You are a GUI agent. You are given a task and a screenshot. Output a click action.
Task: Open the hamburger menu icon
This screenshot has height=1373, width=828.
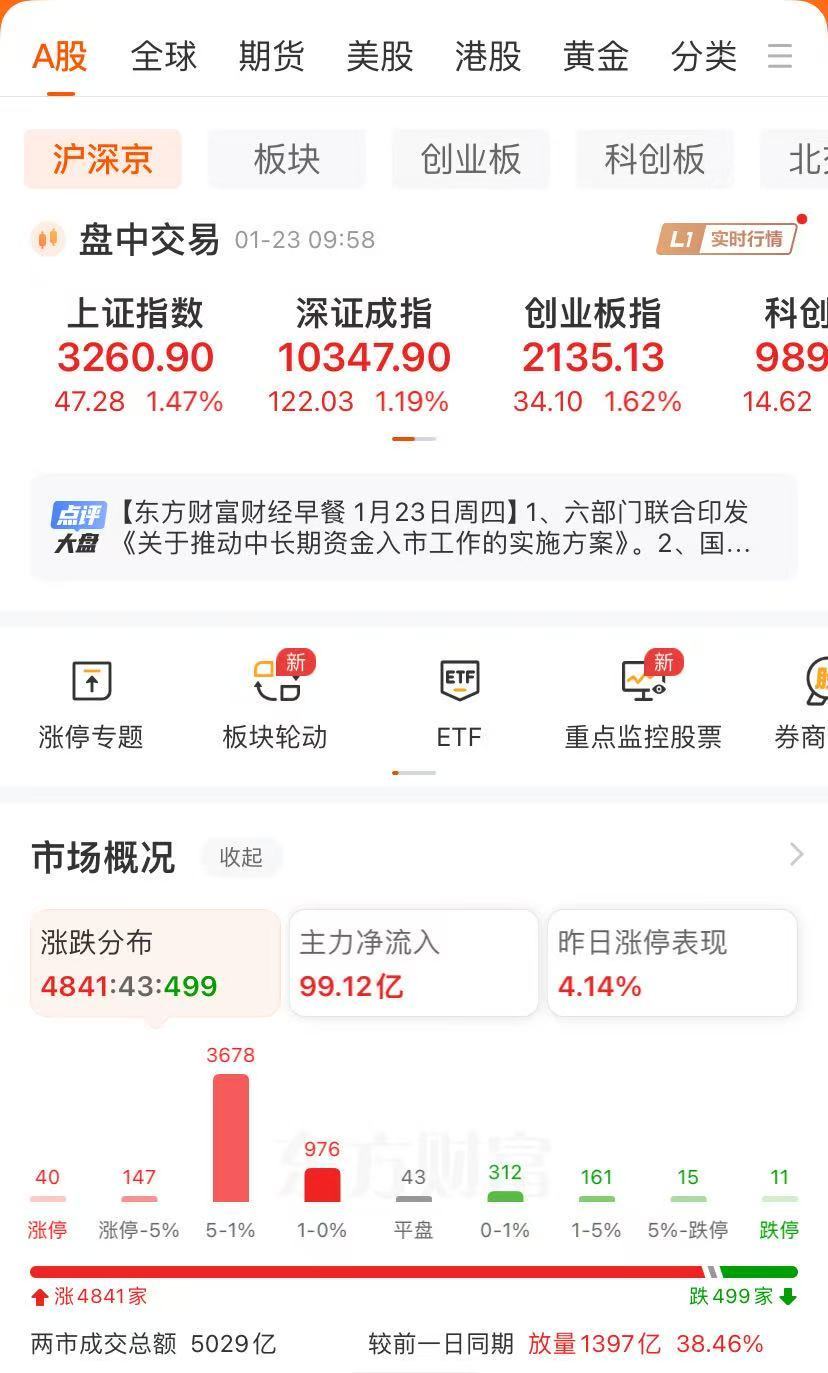pos(780,56)
